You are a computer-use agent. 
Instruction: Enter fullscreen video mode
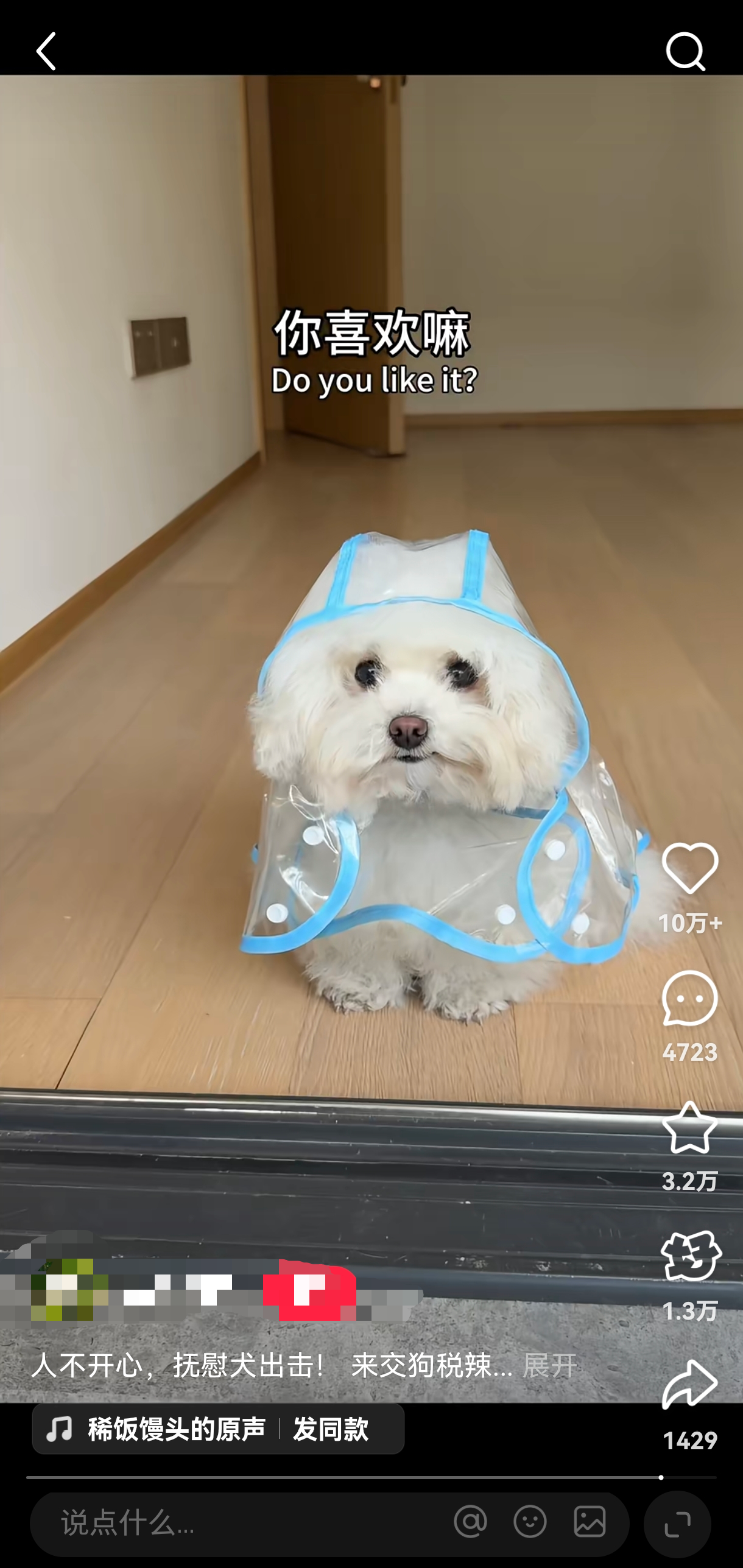677,1524
